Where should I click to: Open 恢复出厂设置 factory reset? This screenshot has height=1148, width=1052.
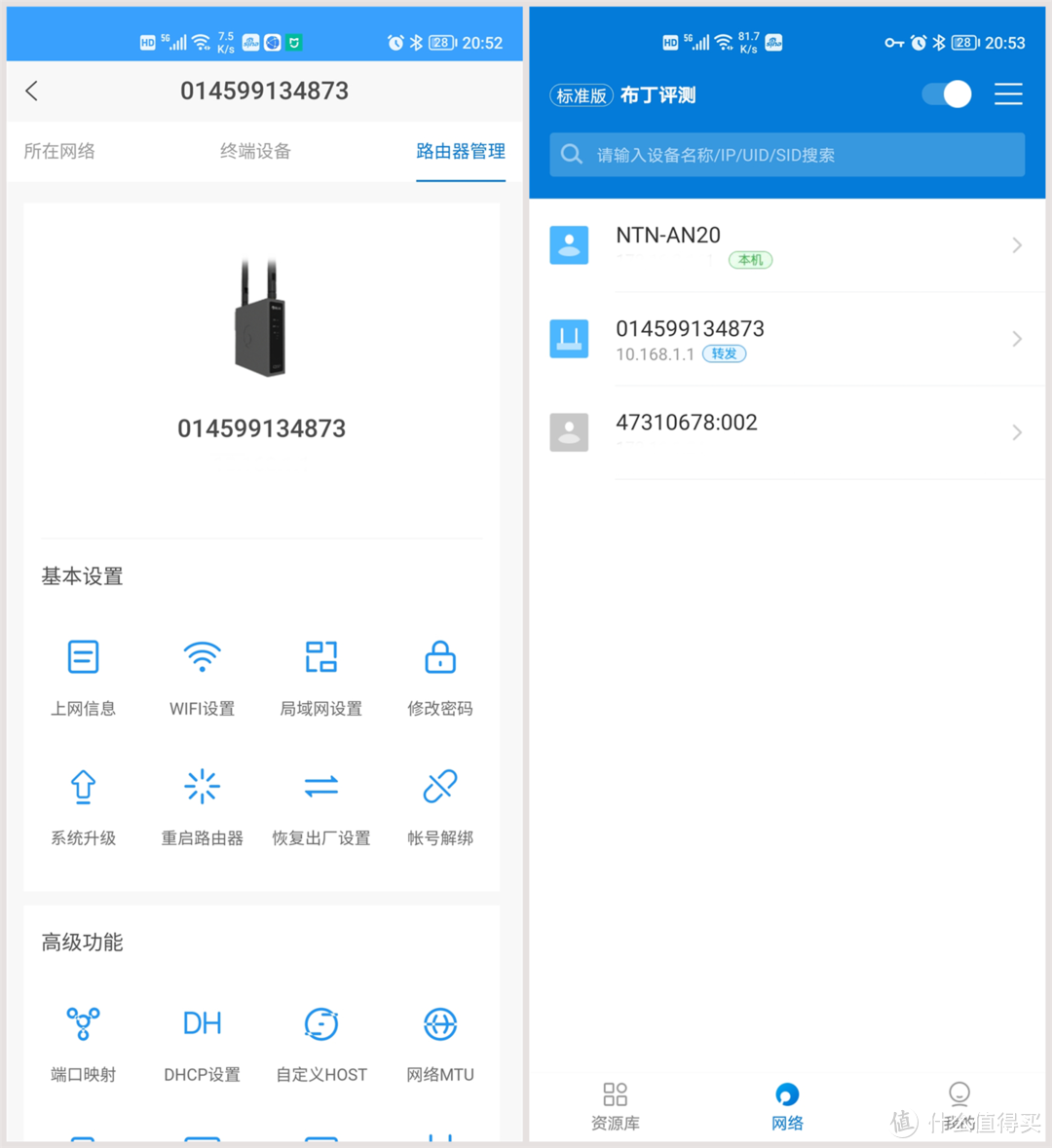tap(321, 786)
